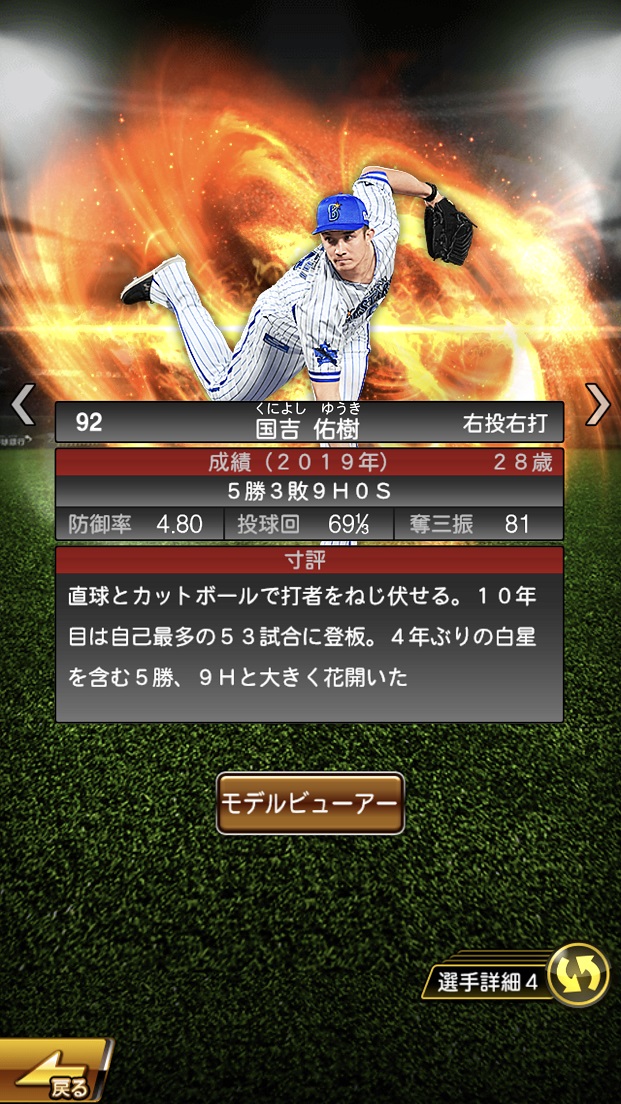
Task: Go to the next player with right arrow
Action: [597, 404]
